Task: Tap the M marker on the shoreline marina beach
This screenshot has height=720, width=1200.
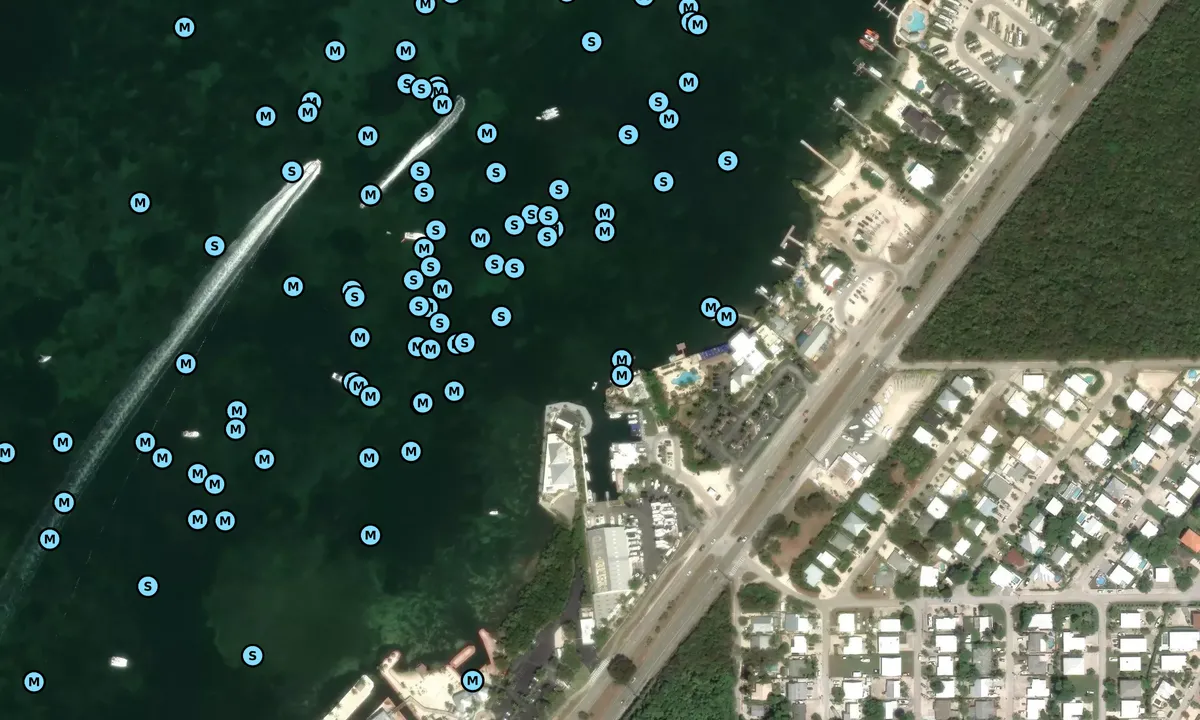Action: click(472, 681)
